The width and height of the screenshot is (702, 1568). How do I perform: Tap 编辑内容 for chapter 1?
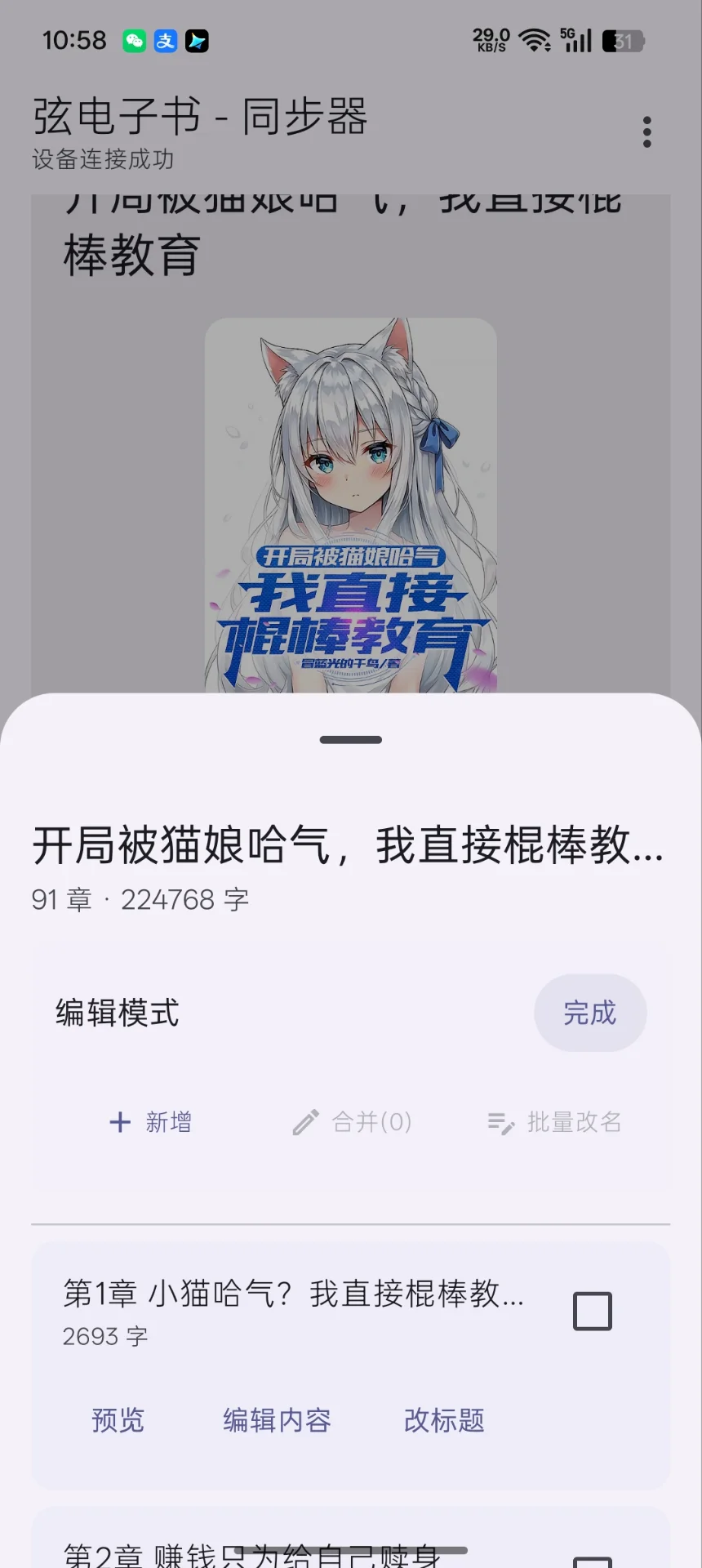tap(277, 1421)
